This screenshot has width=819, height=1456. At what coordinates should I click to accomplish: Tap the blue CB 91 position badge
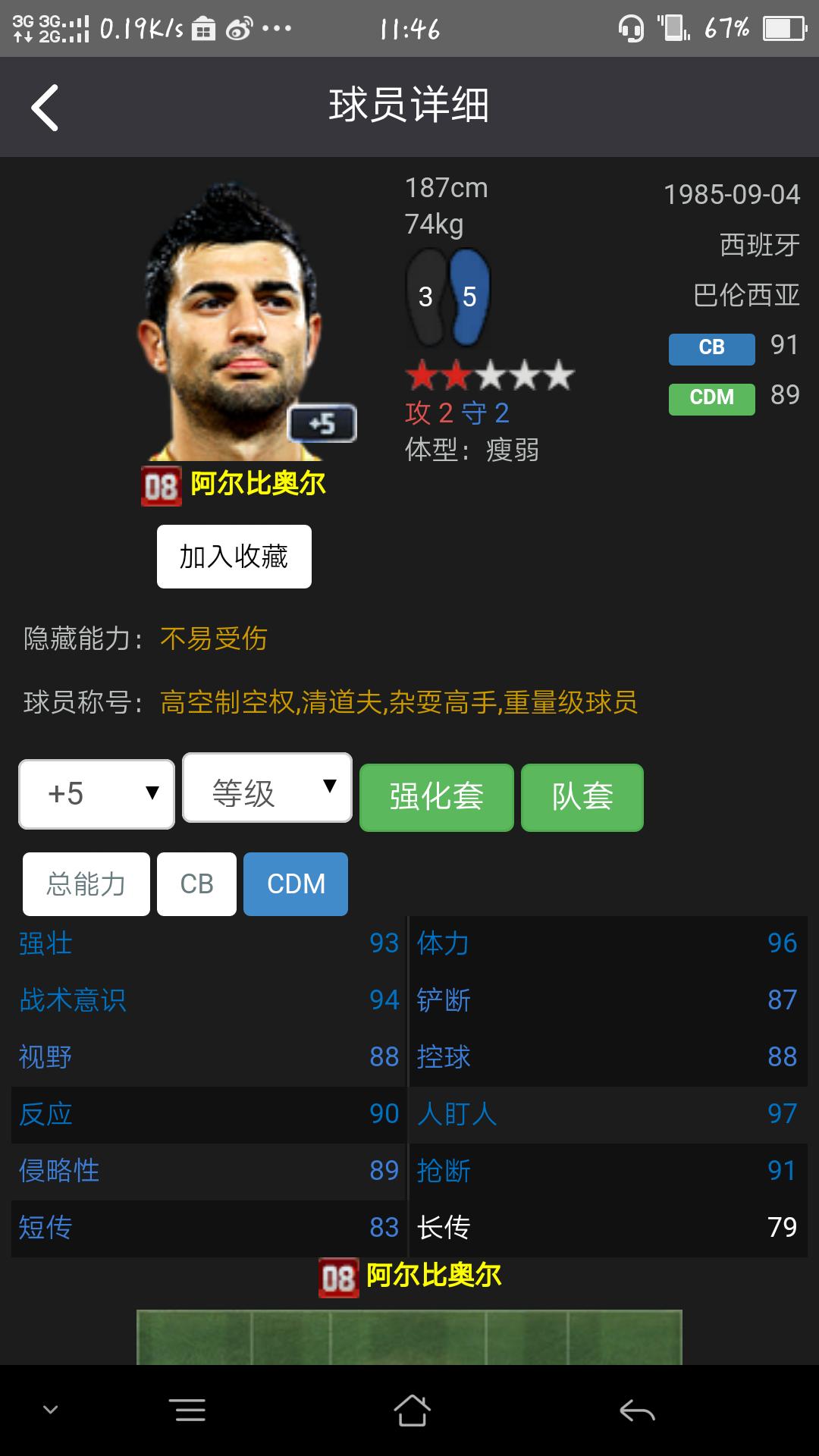[711, 348]
